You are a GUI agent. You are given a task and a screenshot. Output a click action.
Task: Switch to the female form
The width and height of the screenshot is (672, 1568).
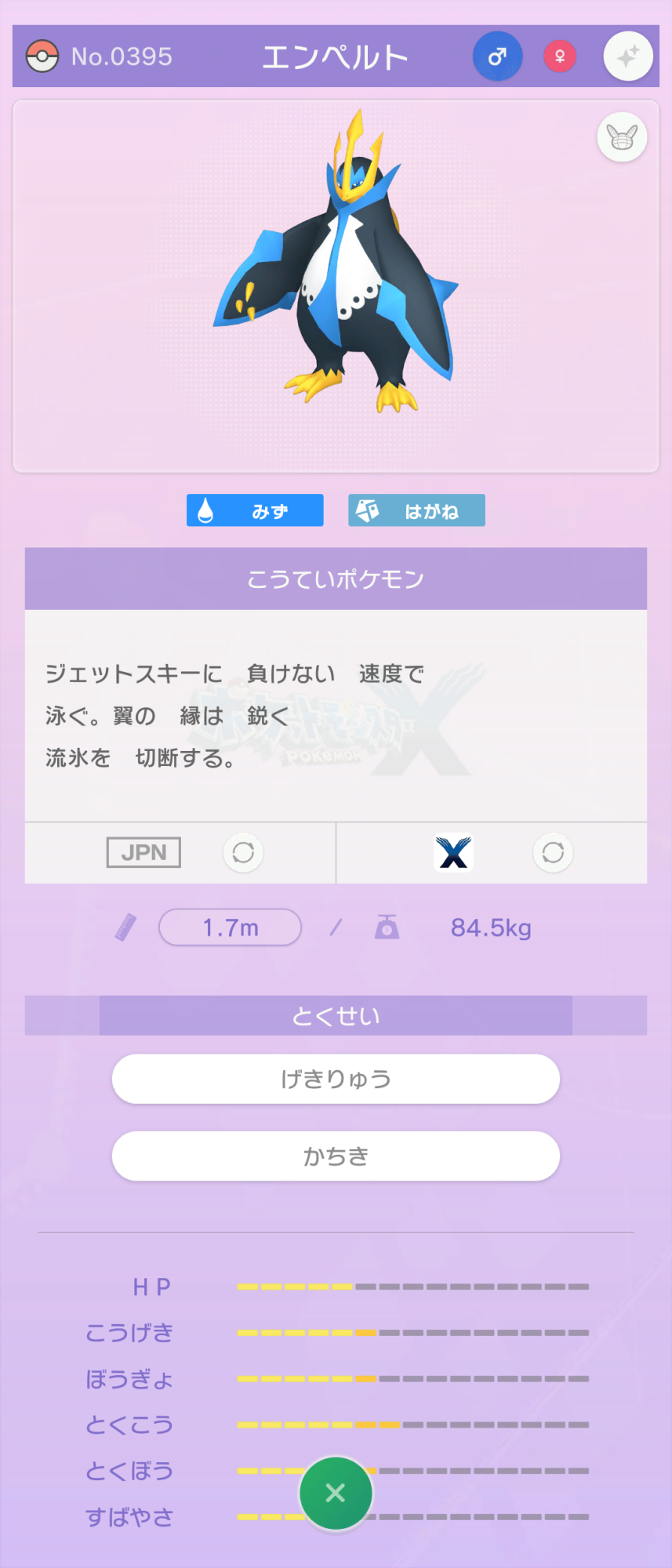coord(560,56)
